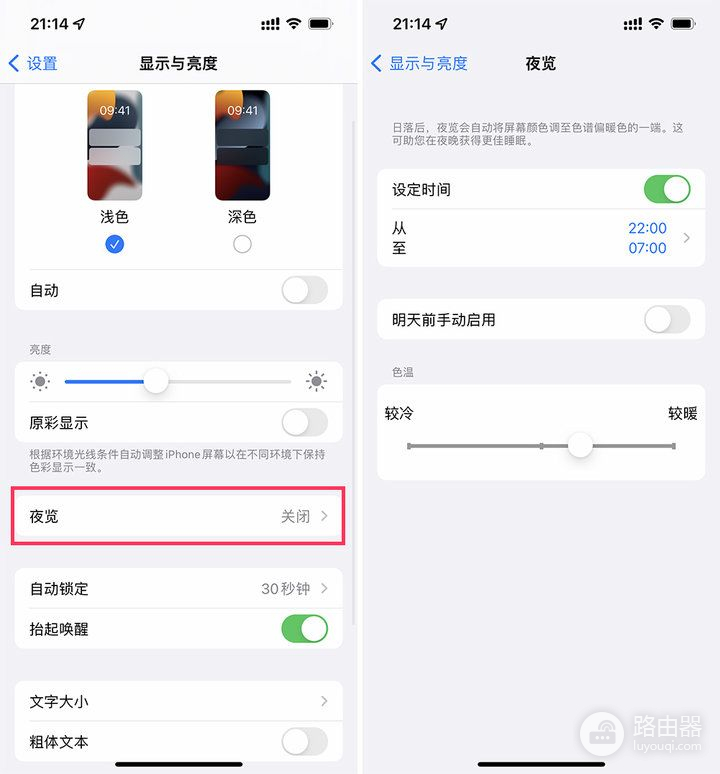Enable 明天前手动启用
The width and height of the screenshot is (720, 774).
666,320
